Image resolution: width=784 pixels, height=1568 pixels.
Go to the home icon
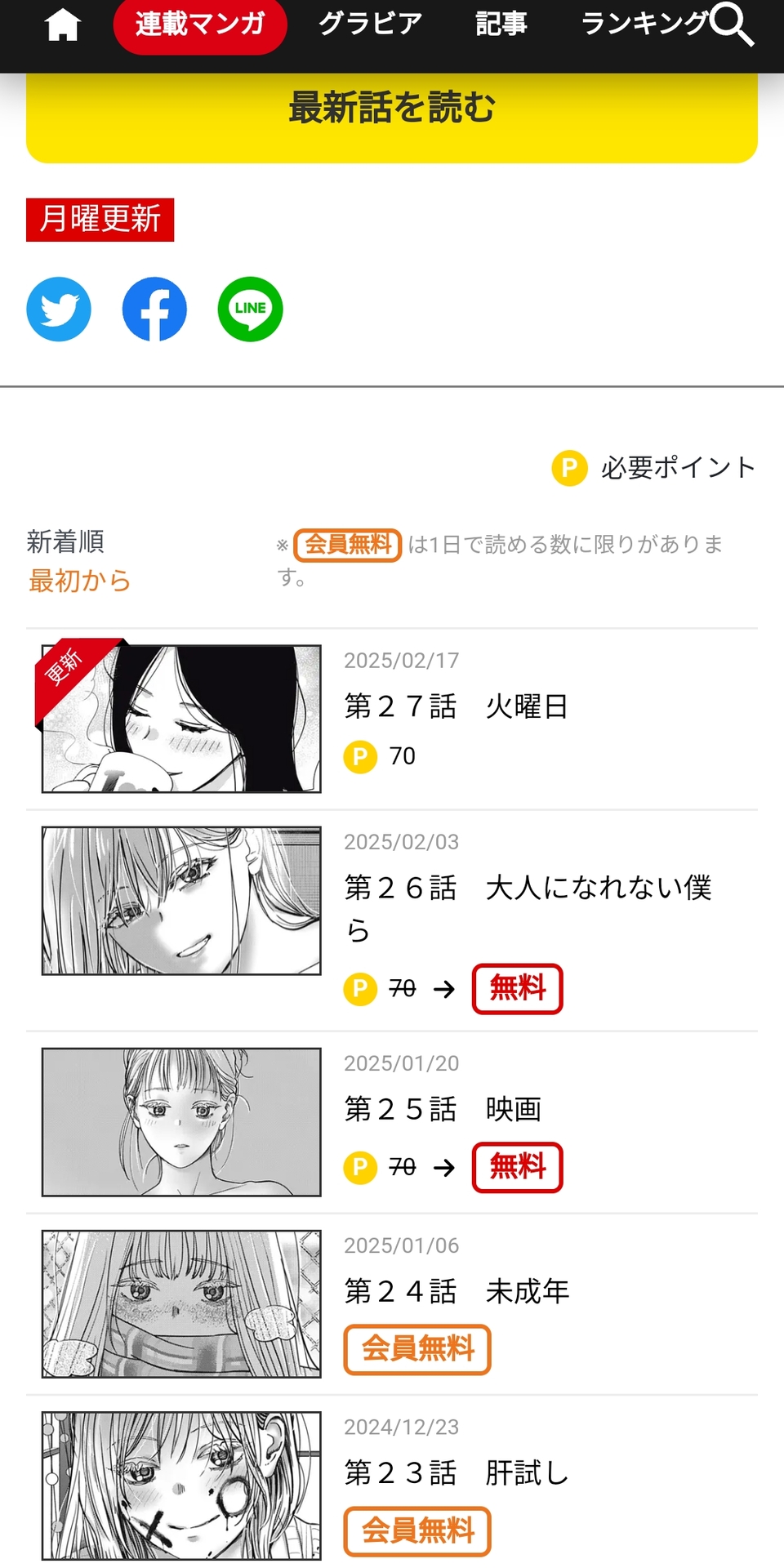click(x=62, y=24)
